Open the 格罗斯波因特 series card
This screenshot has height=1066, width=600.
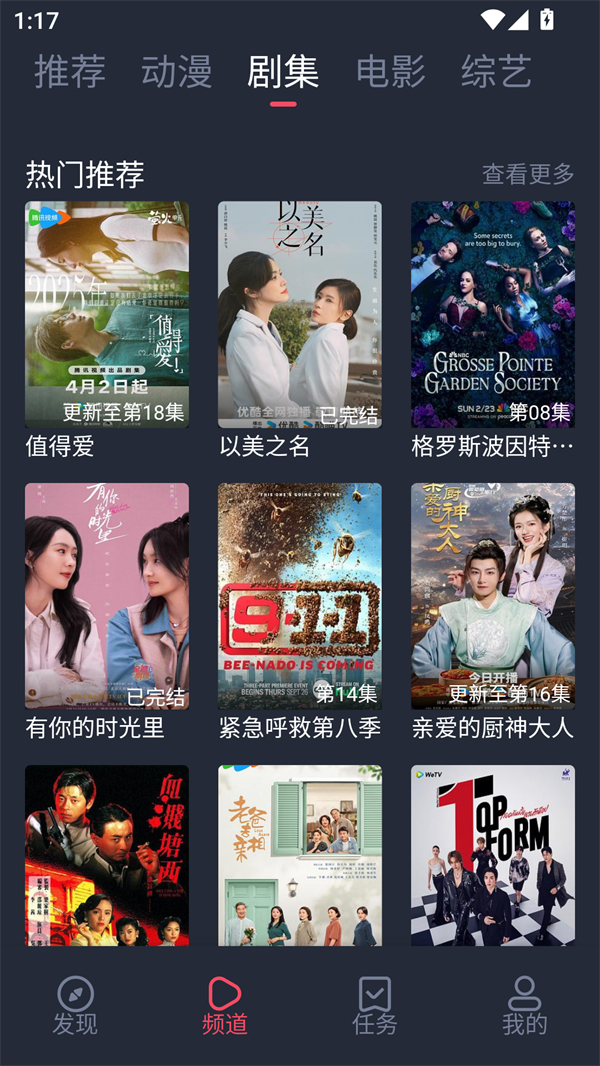[x=493, y=315]
